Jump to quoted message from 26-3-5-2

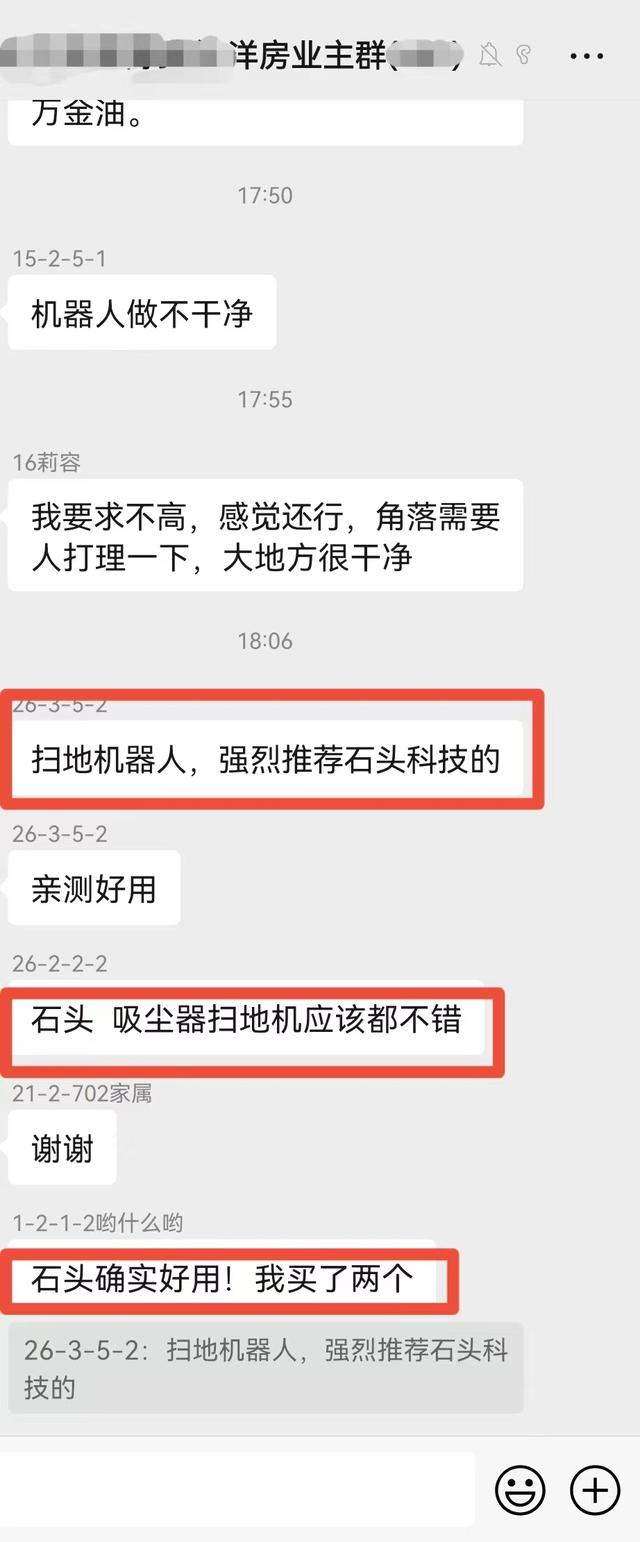265,1368
